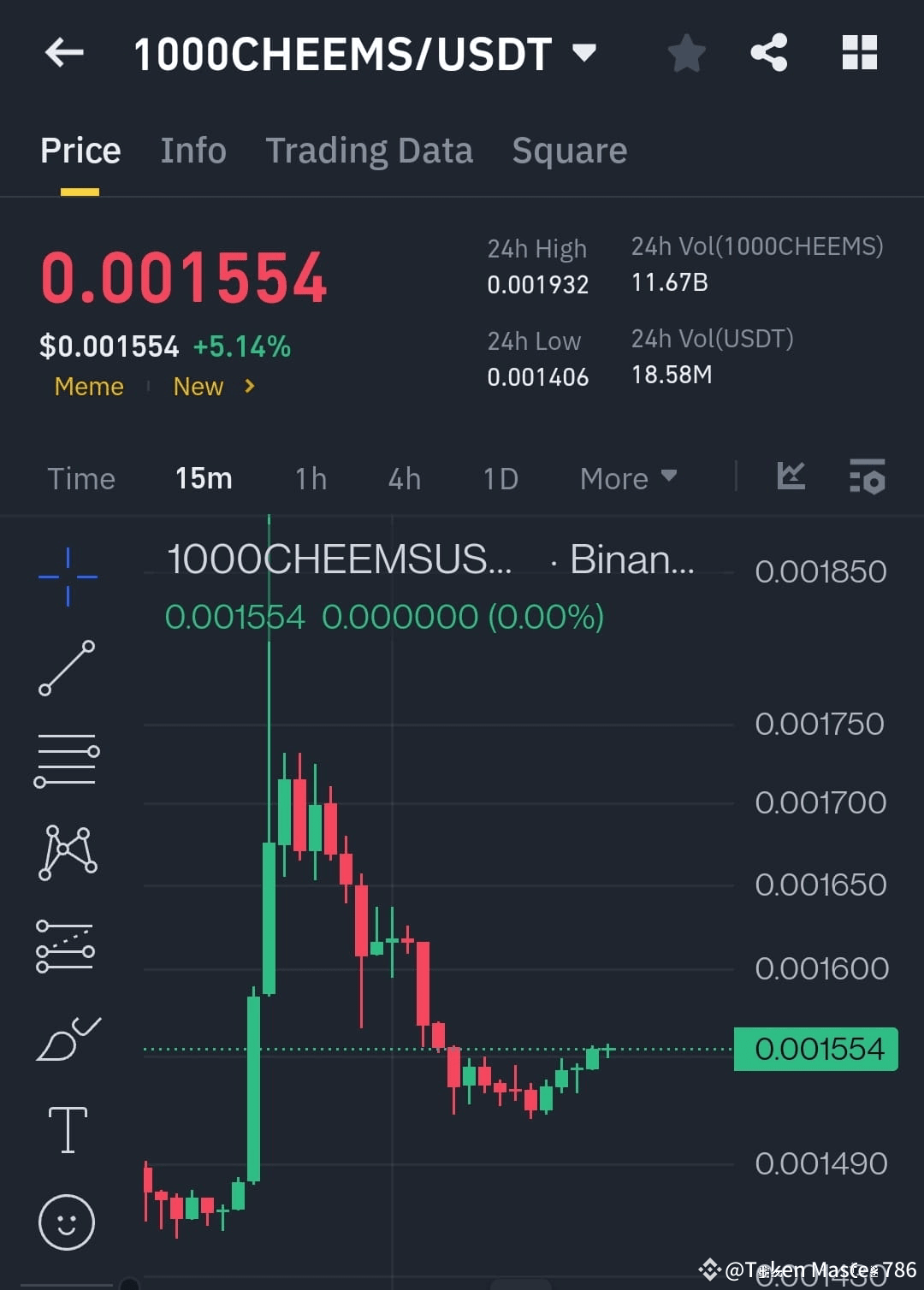Open the Meme and New tags arrow
924x1290 pixels.
pos(248,387)
